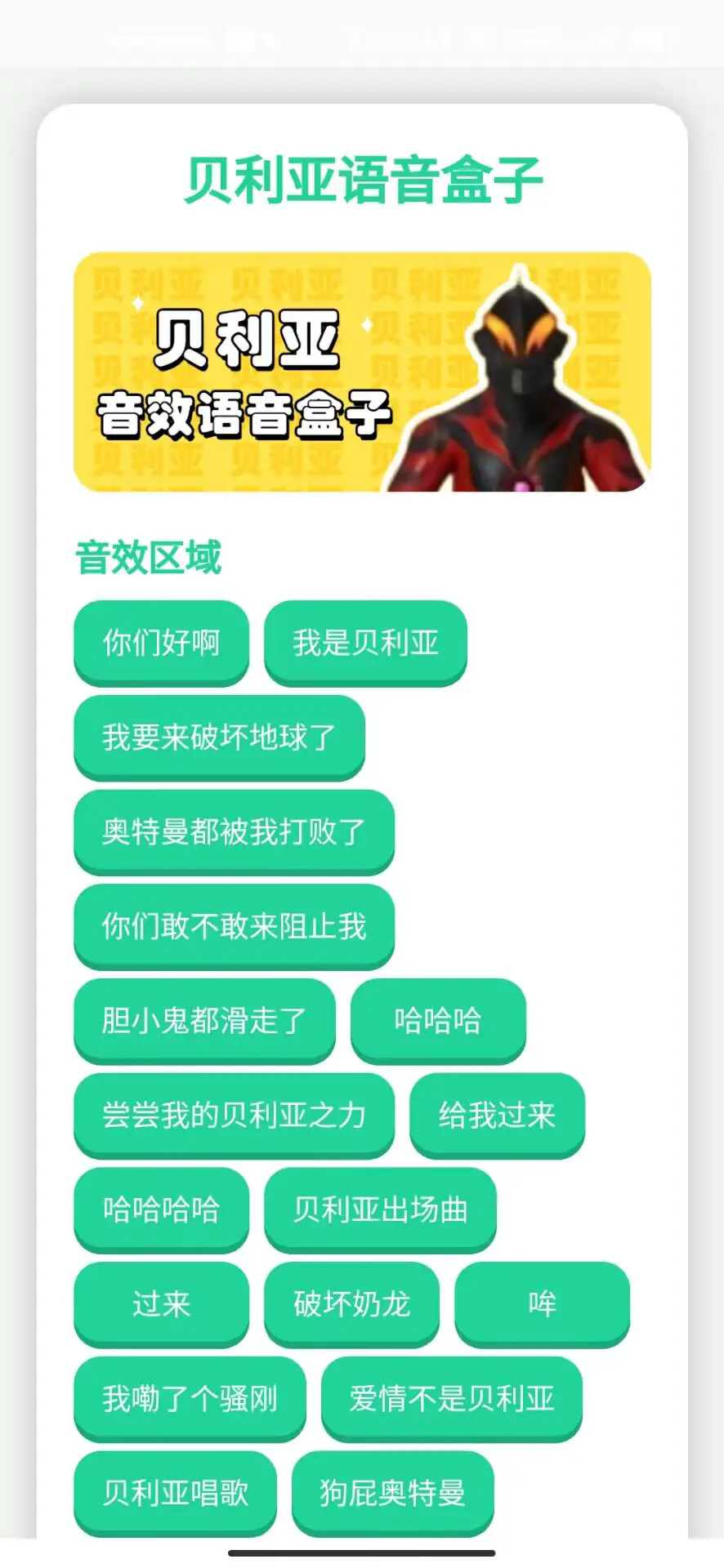Tap the 贝利亚唱歌 singing button
The width and height of the screenshot is (724, 1568).
175,1492
